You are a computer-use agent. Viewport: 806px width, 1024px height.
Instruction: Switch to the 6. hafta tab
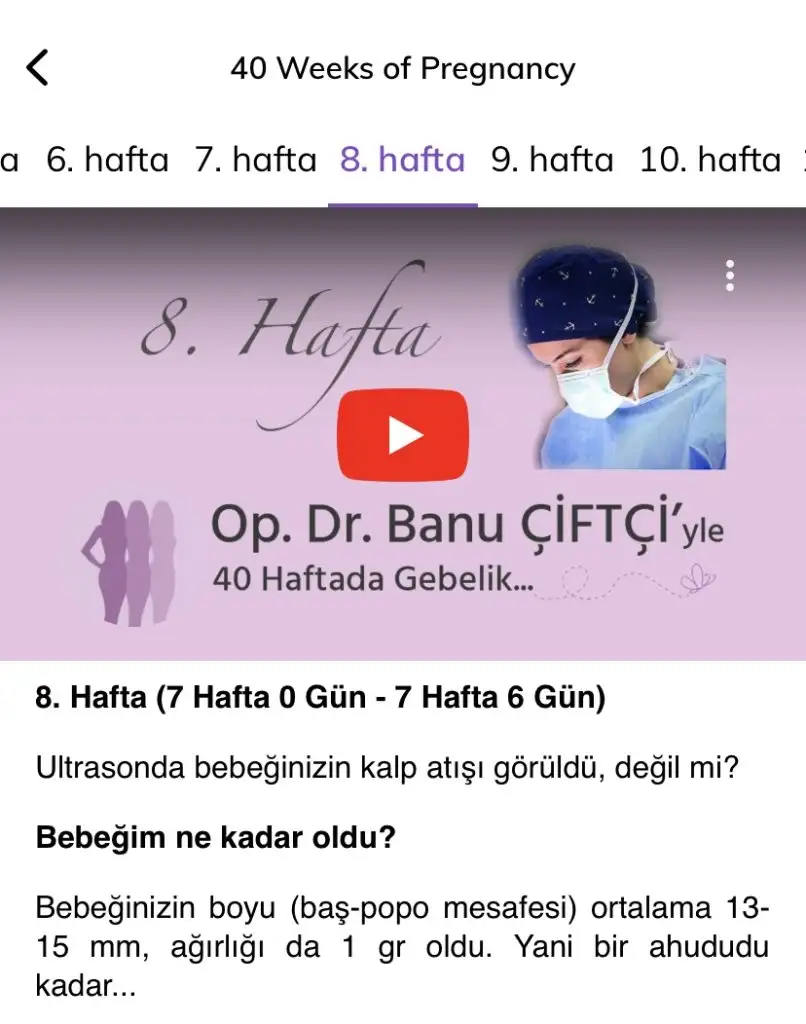pyautogui.click(x=107, y=160)
